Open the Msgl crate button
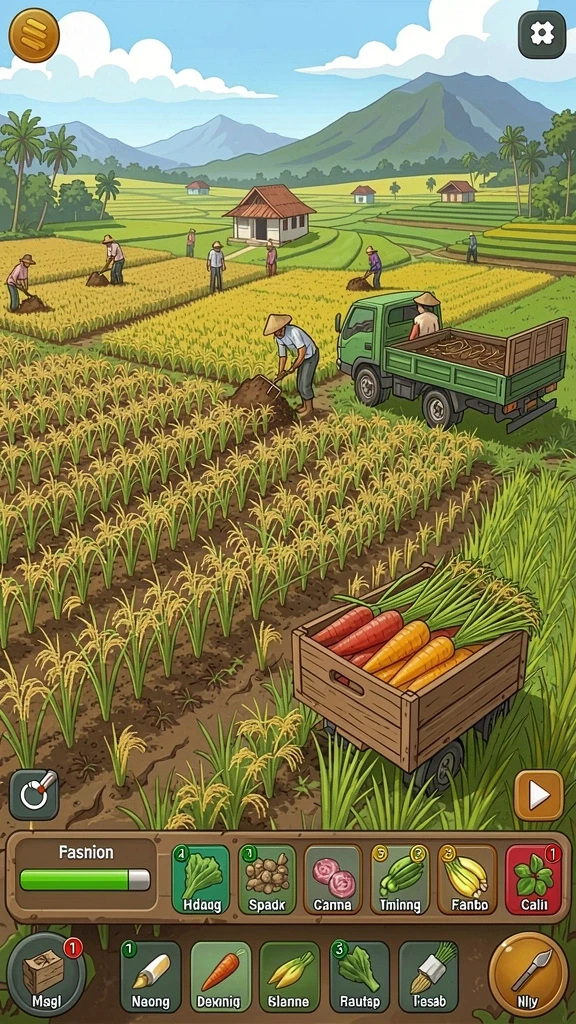The image size is (576, 1024). 46,974
